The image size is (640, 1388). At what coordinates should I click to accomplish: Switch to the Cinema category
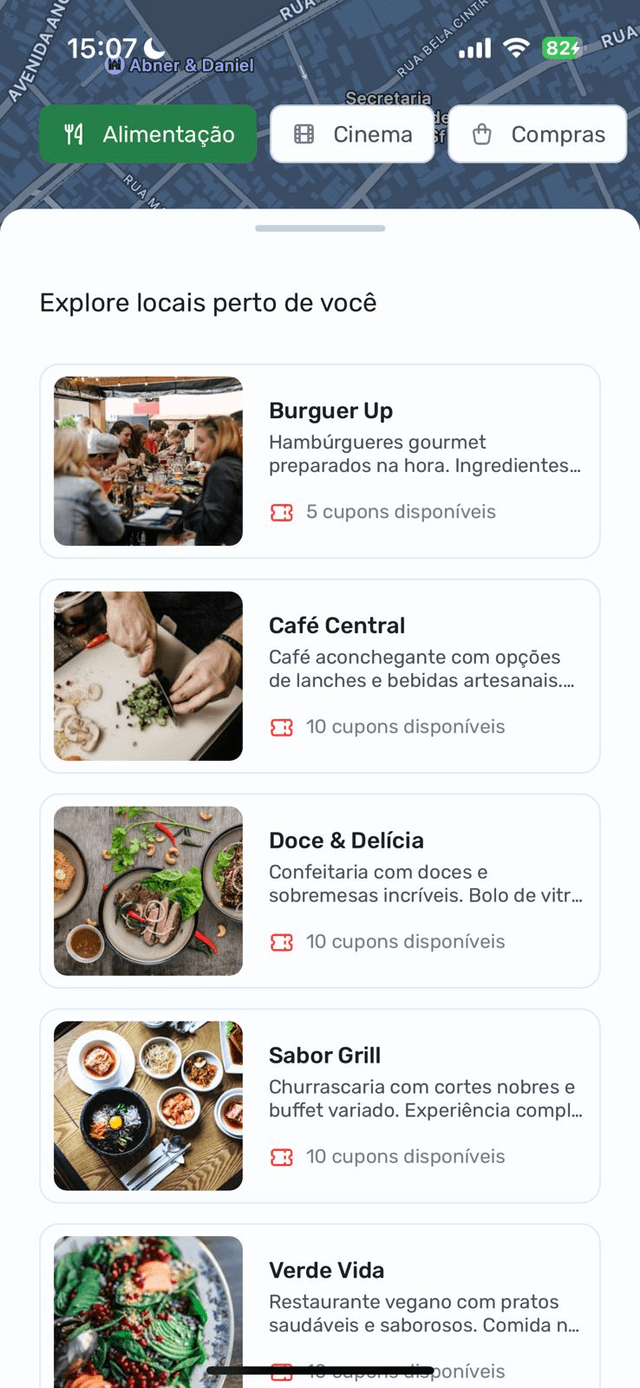(x=352, y=134)
